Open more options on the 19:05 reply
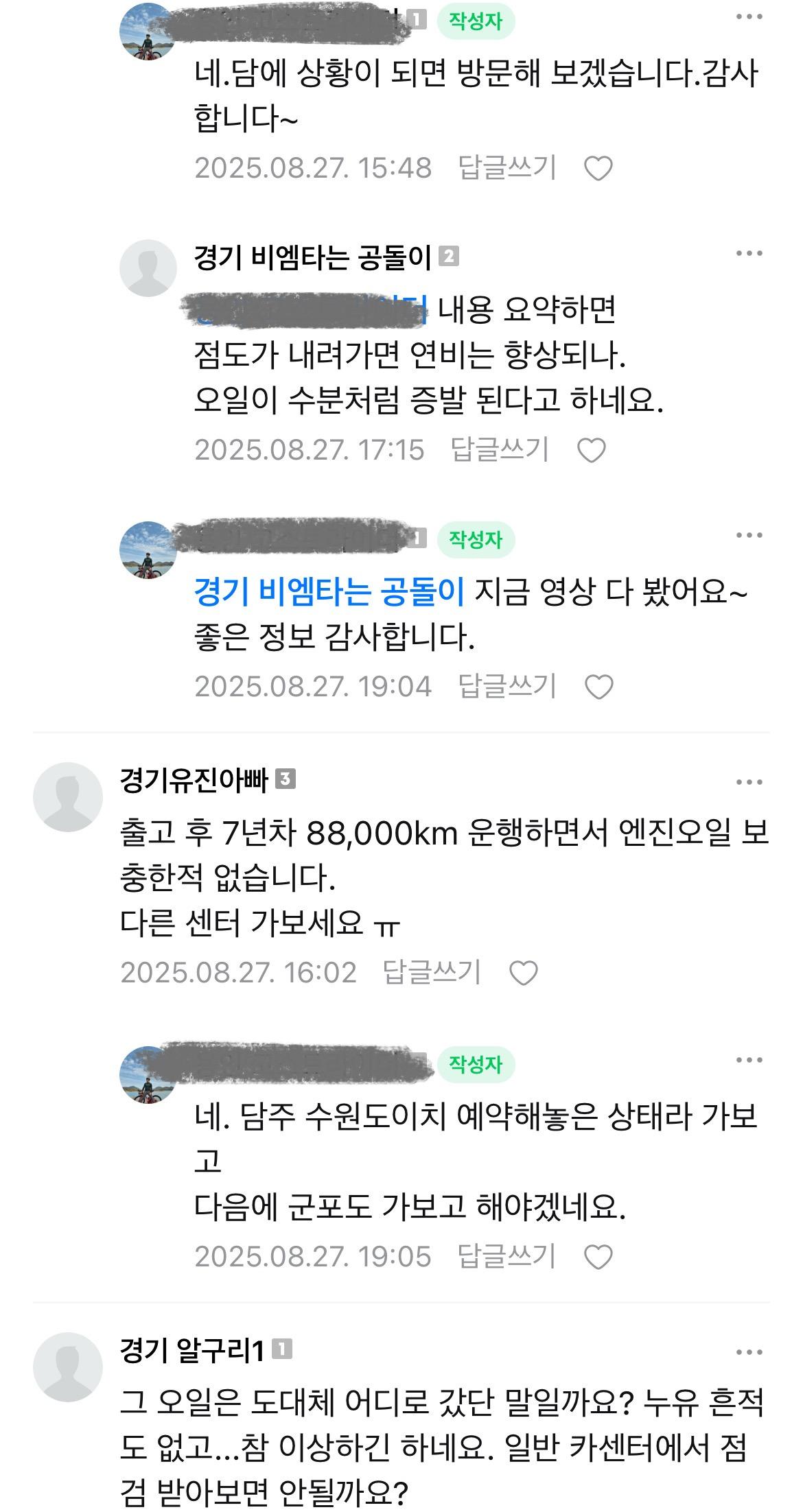 click(x=749, y=1060)
